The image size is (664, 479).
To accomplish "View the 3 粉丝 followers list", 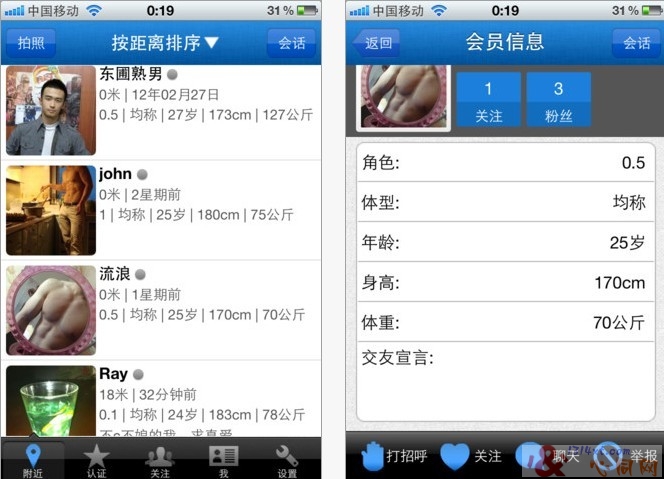I will pyautogui.click(x=558, y=100).
